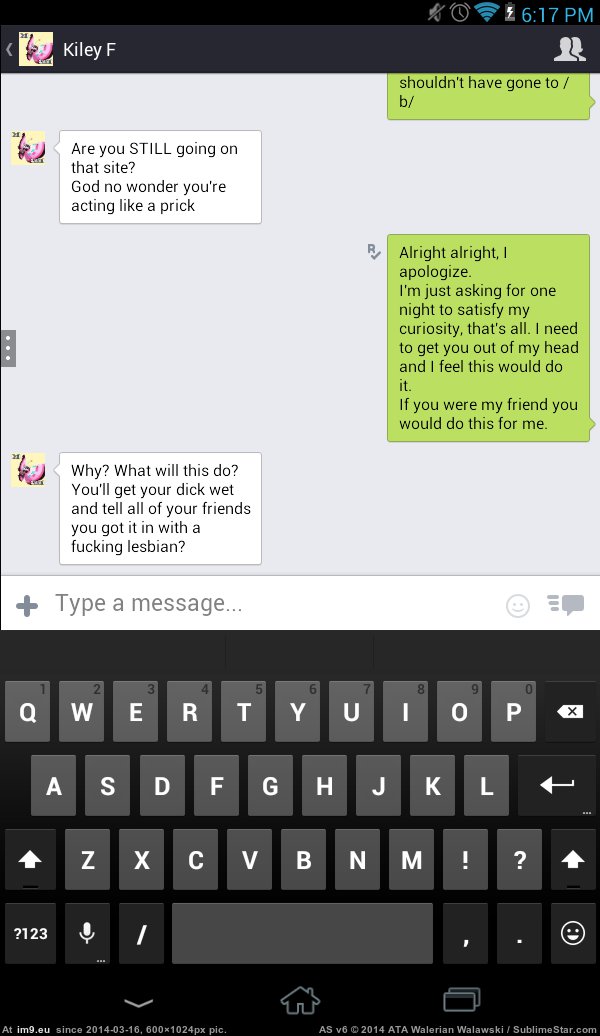600x1036 pixels.
Task: Tap the space bar
Action: click(302, 933)
